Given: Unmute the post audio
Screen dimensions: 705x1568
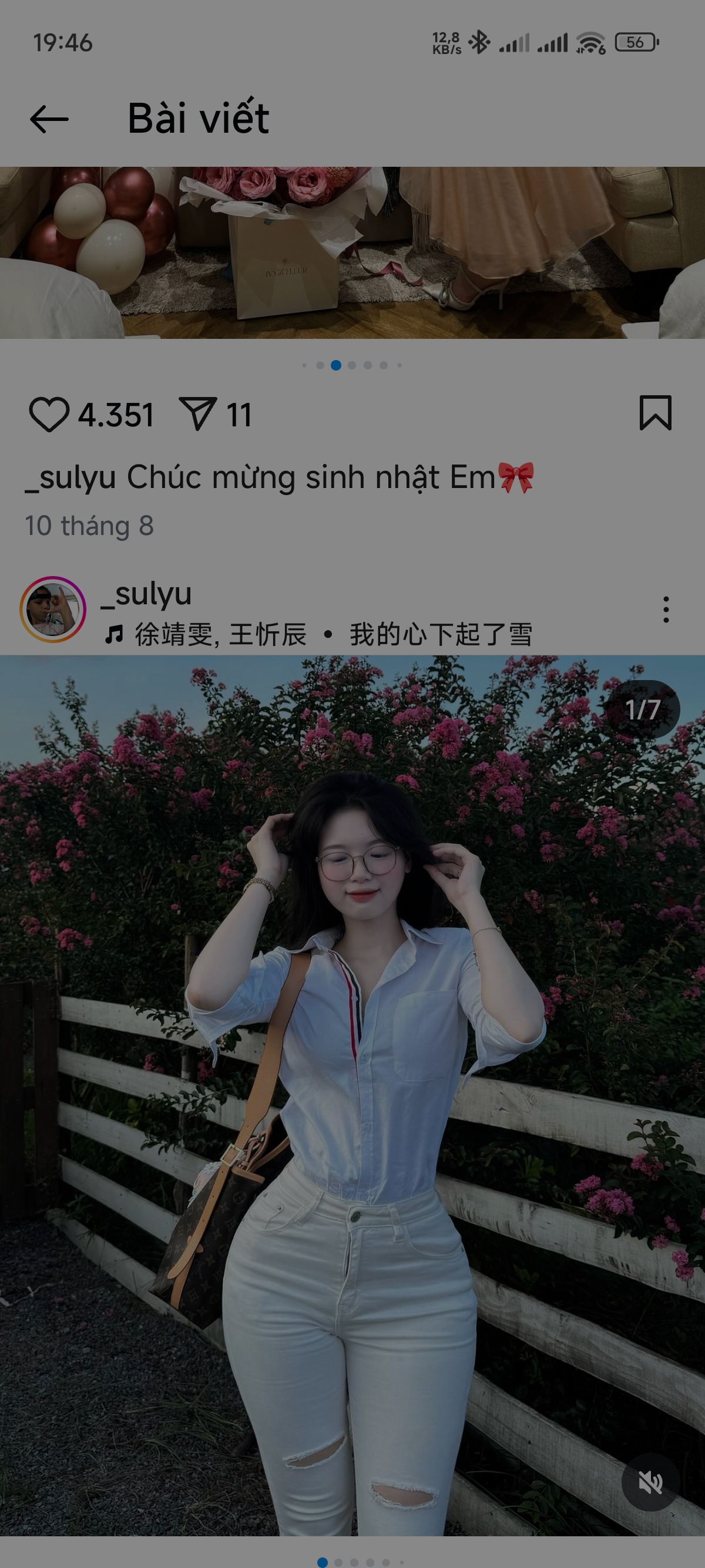Looking at the screenshot, I should coord(650,1482).
